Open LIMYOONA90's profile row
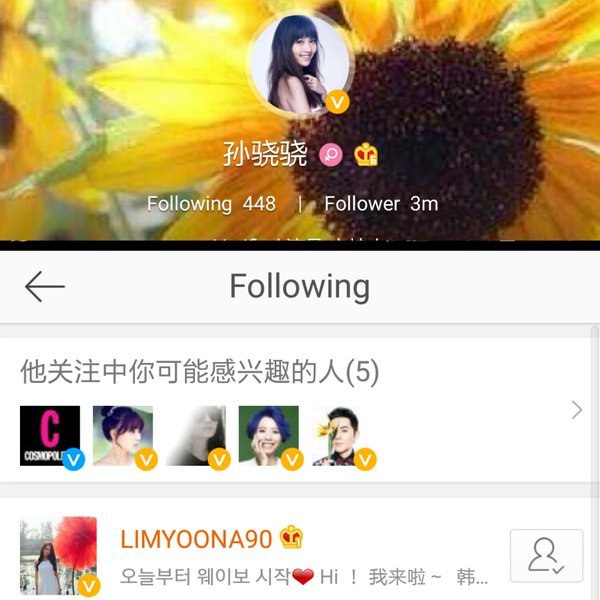This screenshot has width=600, height=600. (x=300, y=556)
